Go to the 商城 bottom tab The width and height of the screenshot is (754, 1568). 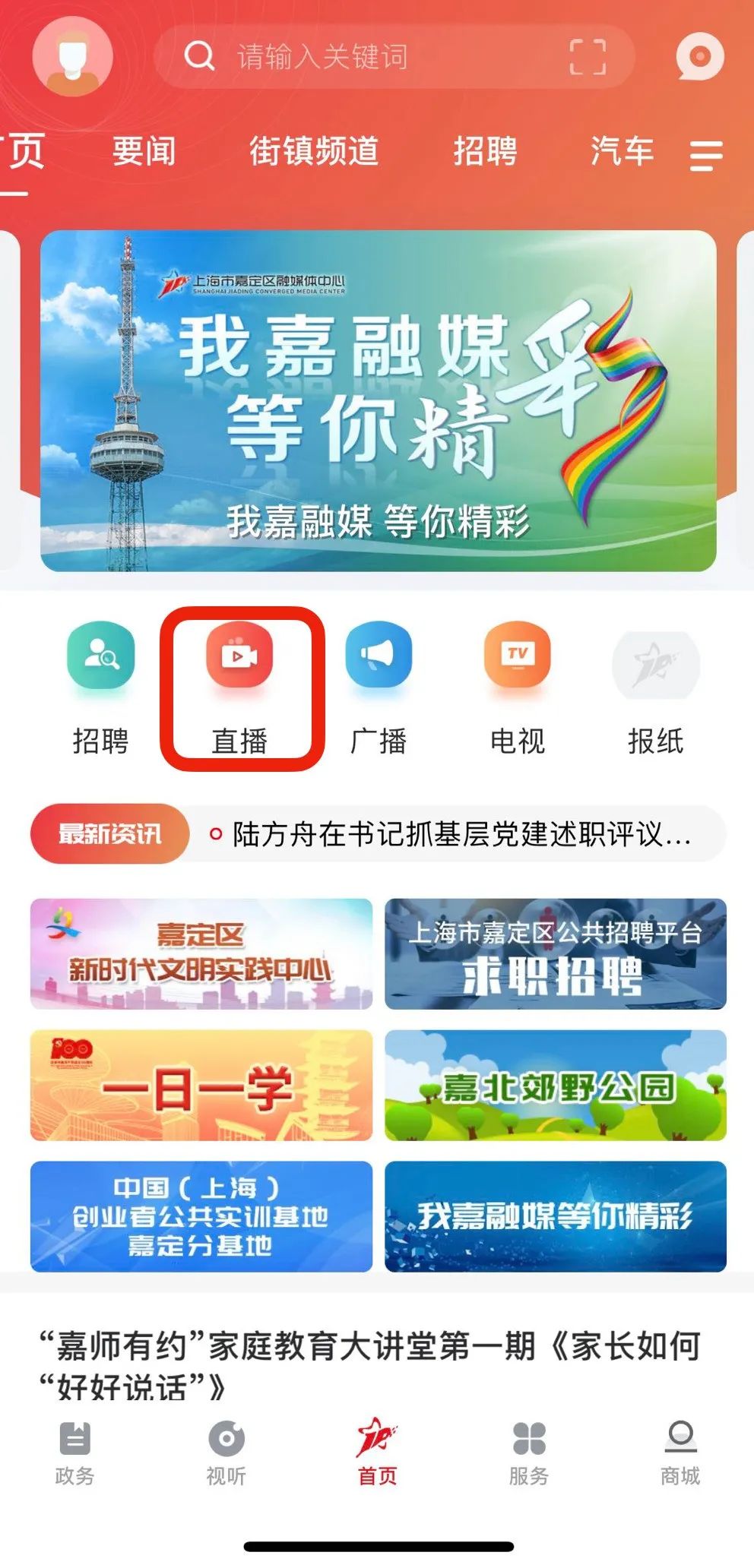(680, 1453)
